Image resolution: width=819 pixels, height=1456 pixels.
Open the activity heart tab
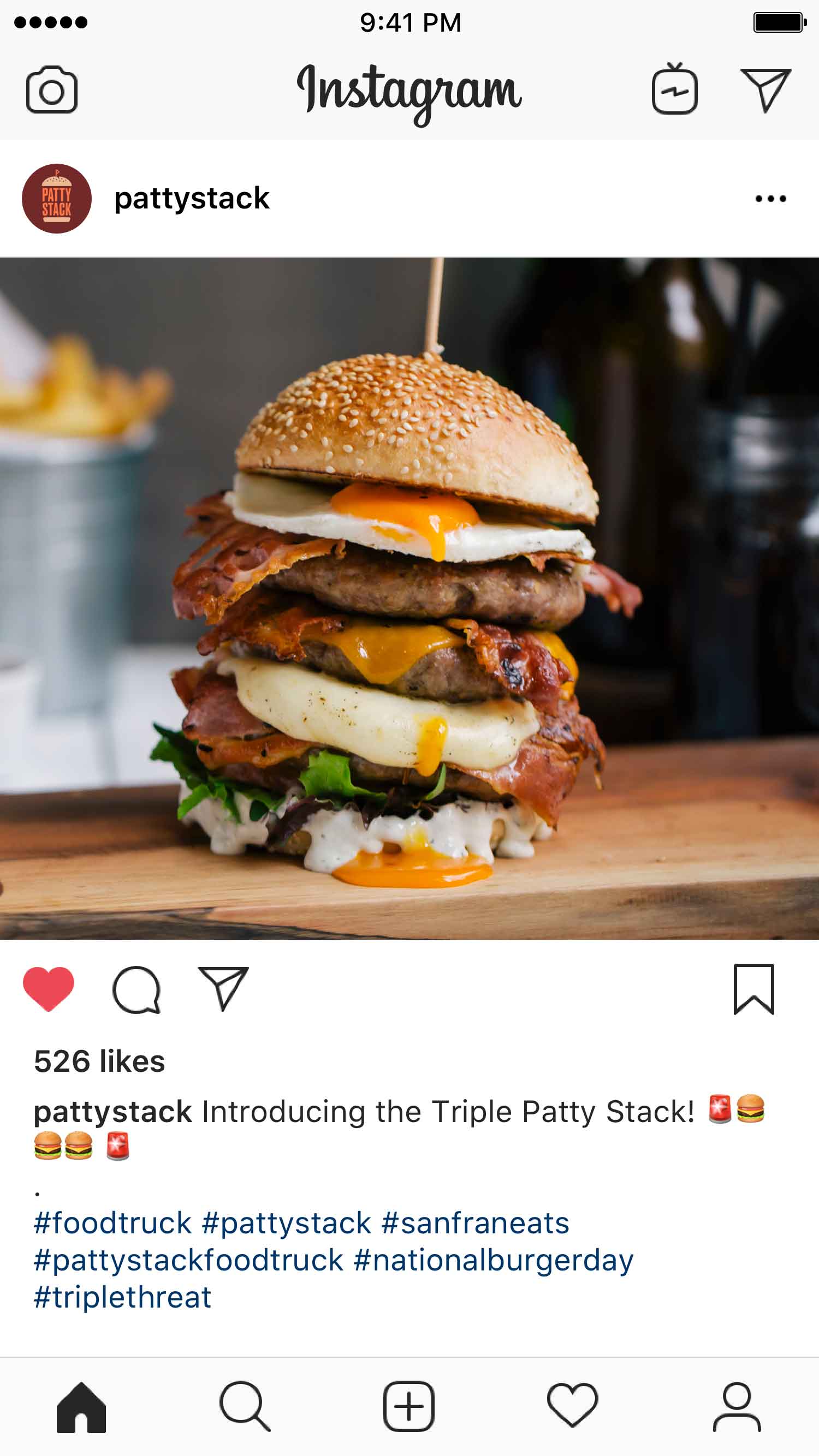pyautogui.click(x=572, y=1406)
